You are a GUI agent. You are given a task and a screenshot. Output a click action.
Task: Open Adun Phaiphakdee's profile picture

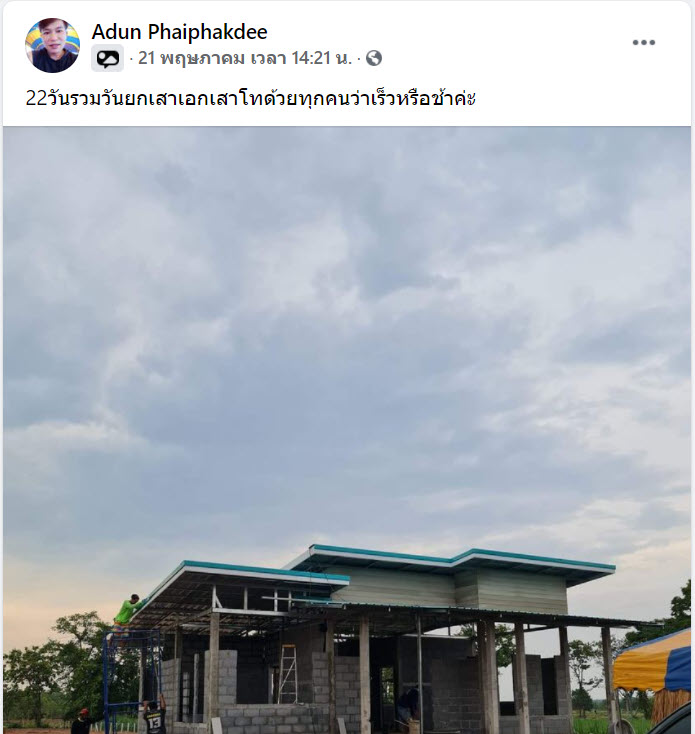click(52, 45)
